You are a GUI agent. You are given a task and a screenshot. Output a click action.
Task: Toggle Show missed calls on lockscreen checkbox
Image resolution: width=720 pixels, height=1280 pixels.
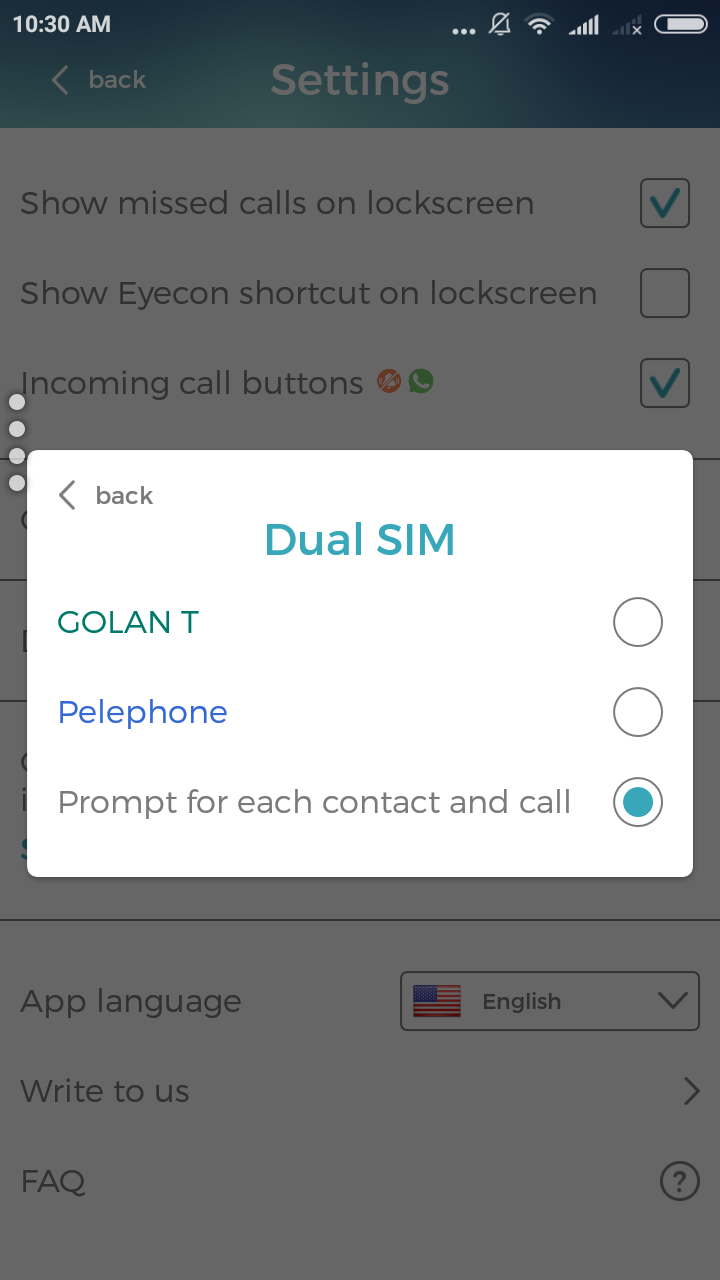665,203
